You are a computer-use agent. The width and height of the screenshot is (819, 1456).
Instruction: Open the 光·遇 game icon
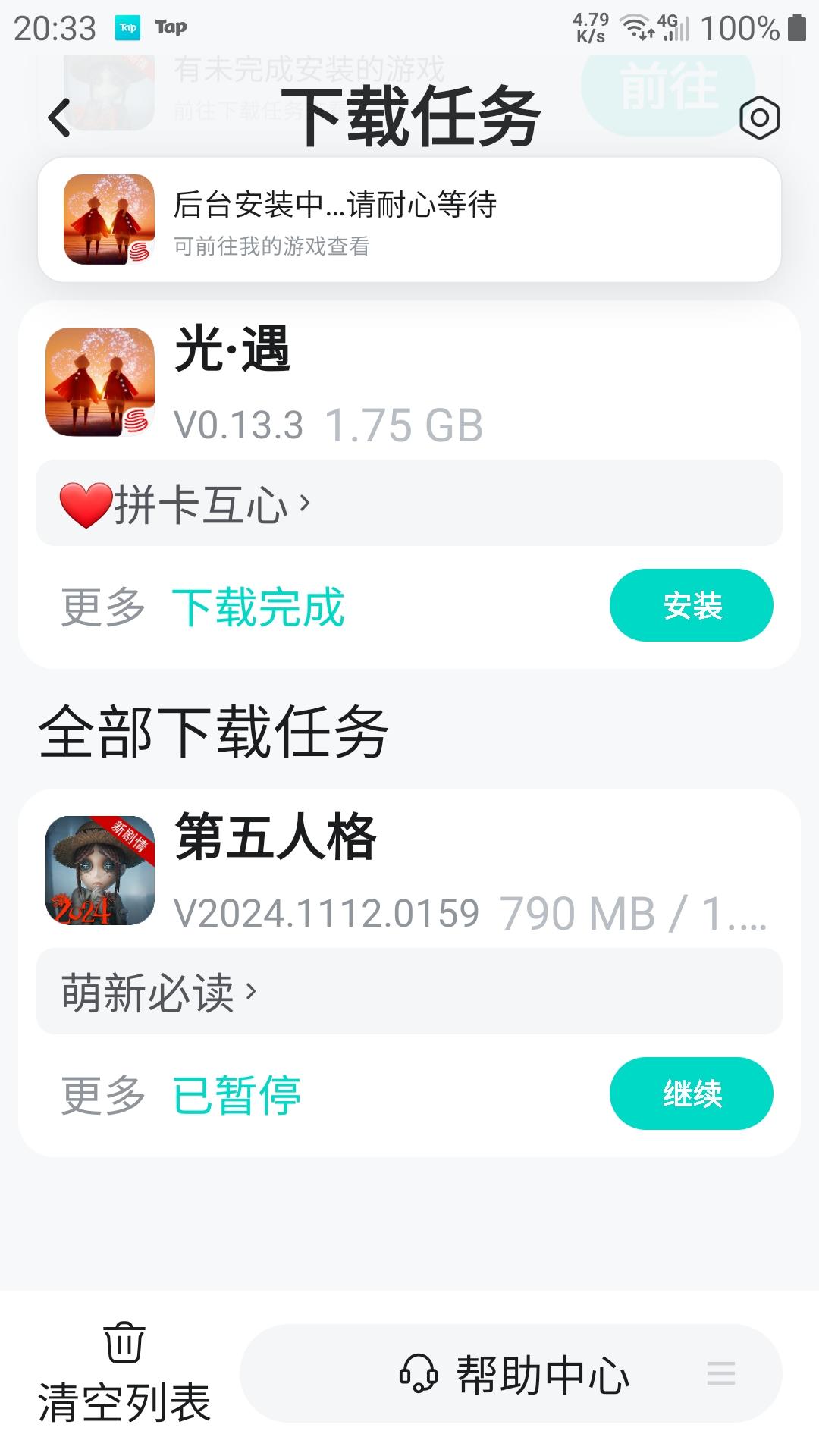[x=100, y=381]
